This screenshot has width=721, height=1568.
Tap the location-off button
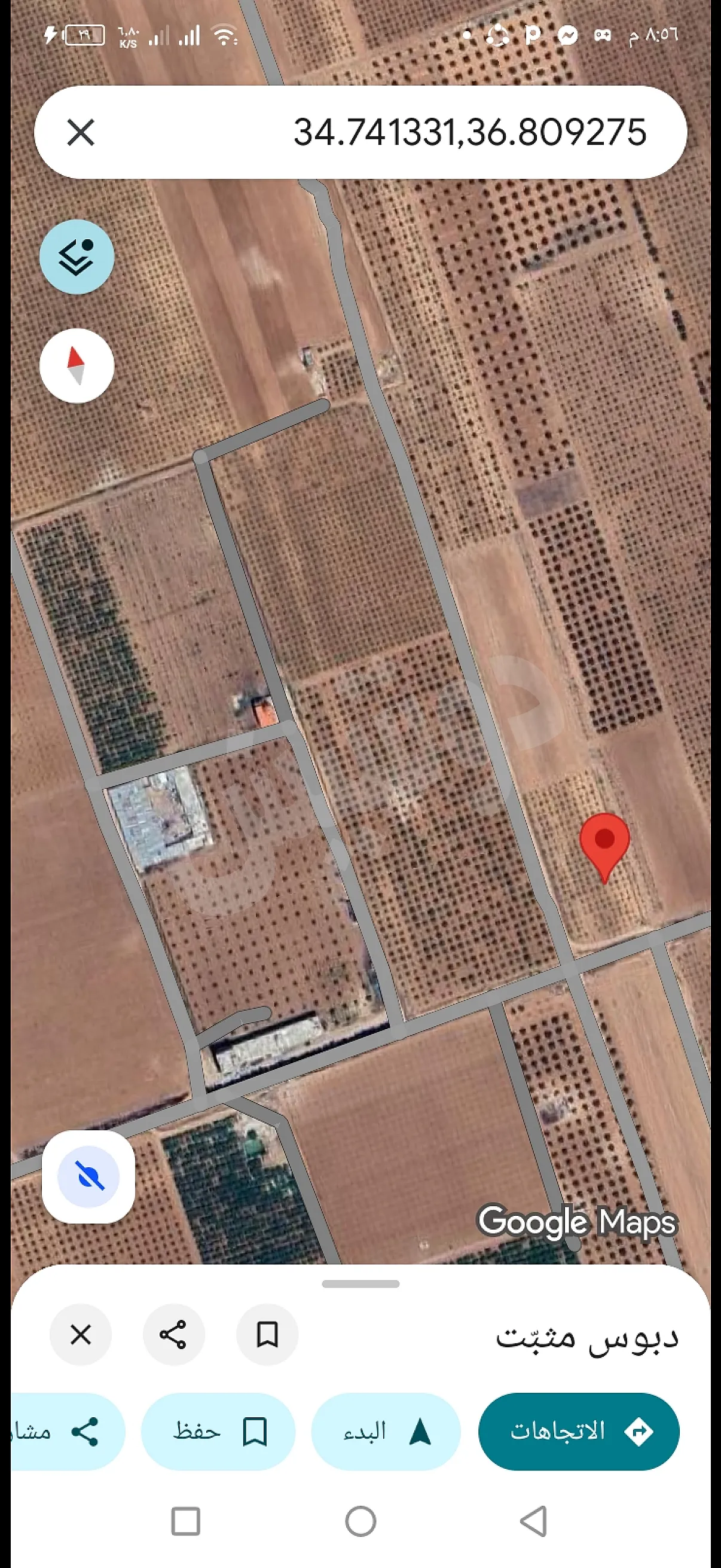89,1176
